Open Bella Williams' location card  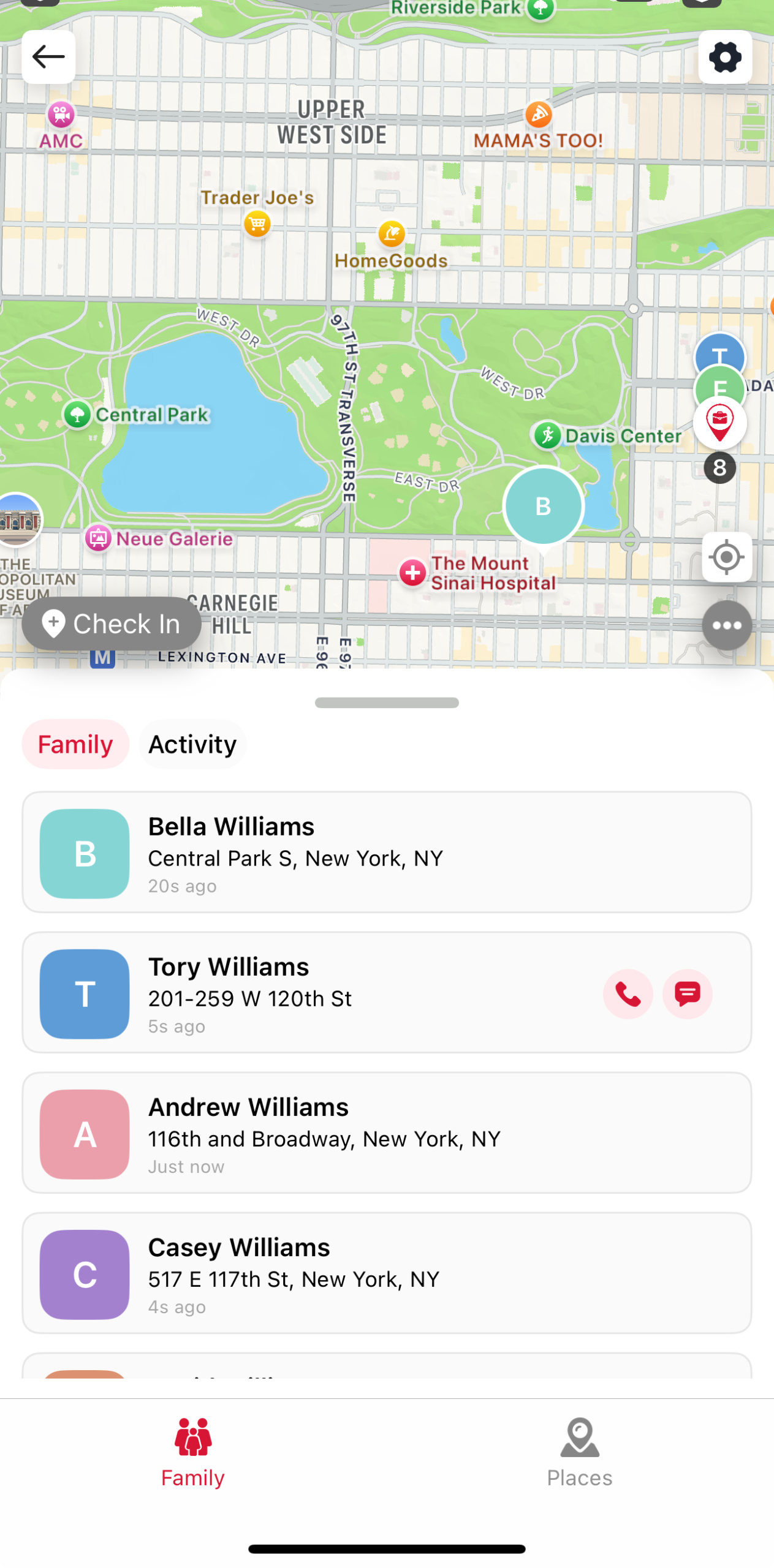pos(386,851)
